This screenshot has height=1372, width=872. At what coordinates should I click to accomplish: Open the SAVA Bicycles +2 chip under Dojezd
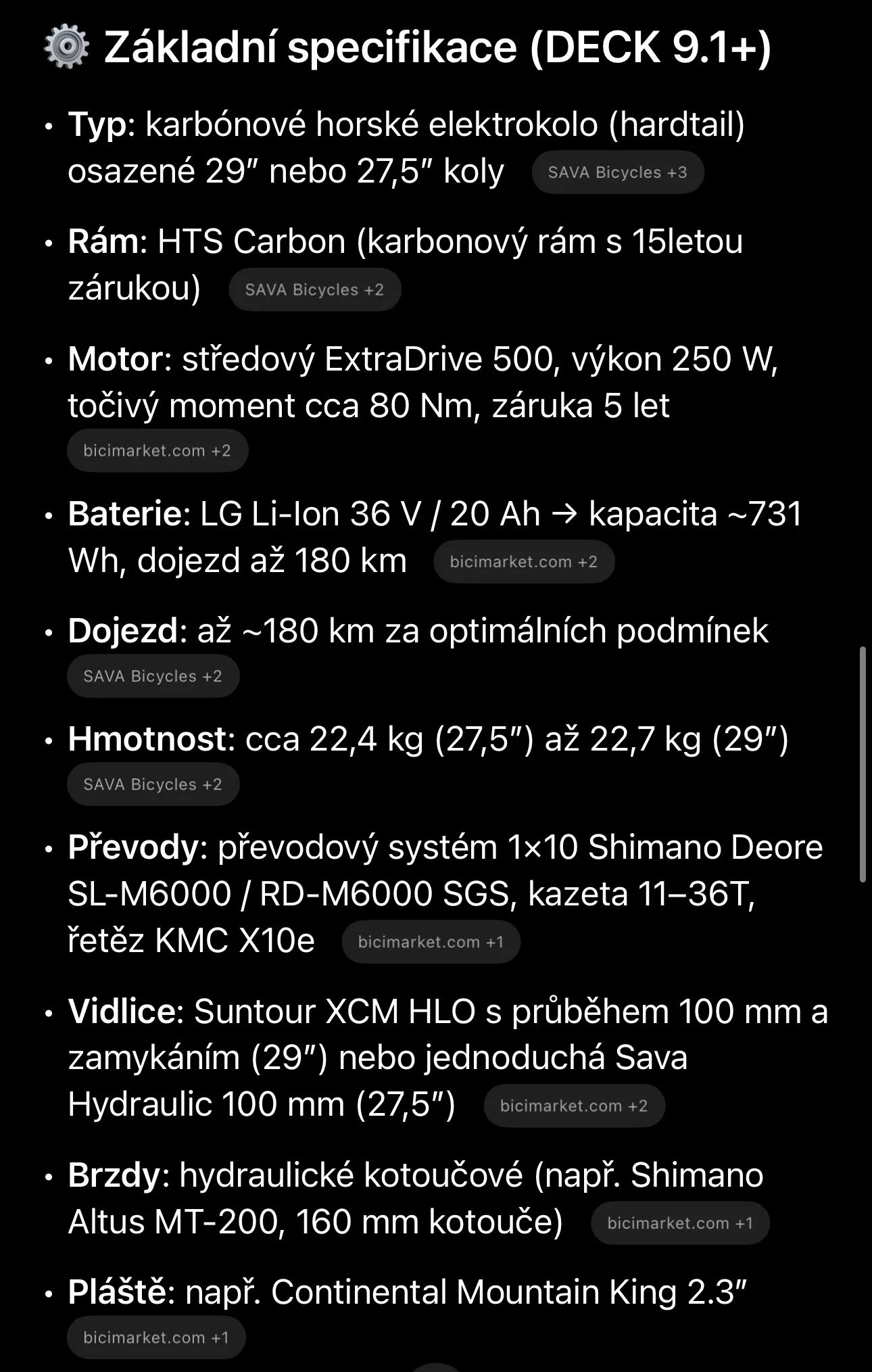pos(153,676)
